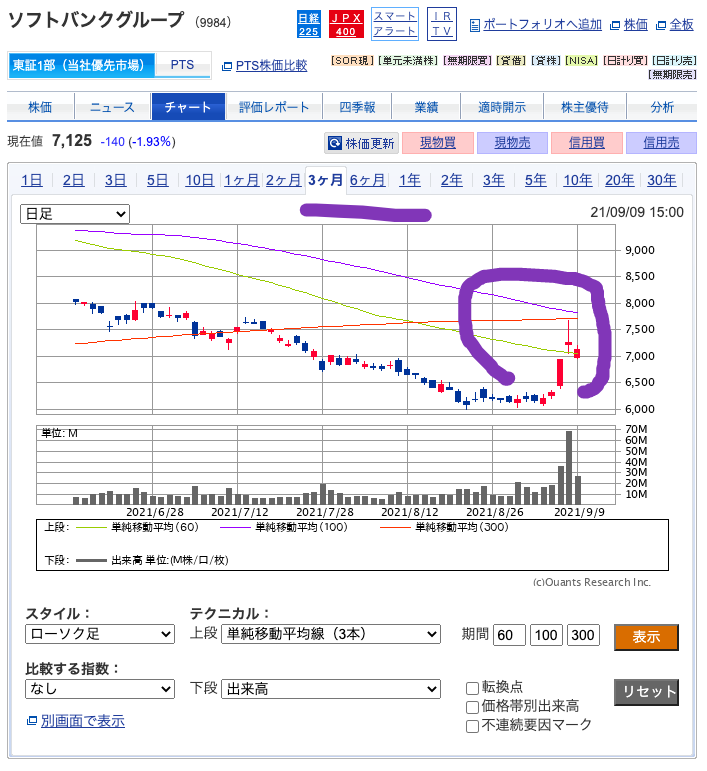Select the PTS market tab
This screenshot has width=707, height=771.
coord(183,65)
